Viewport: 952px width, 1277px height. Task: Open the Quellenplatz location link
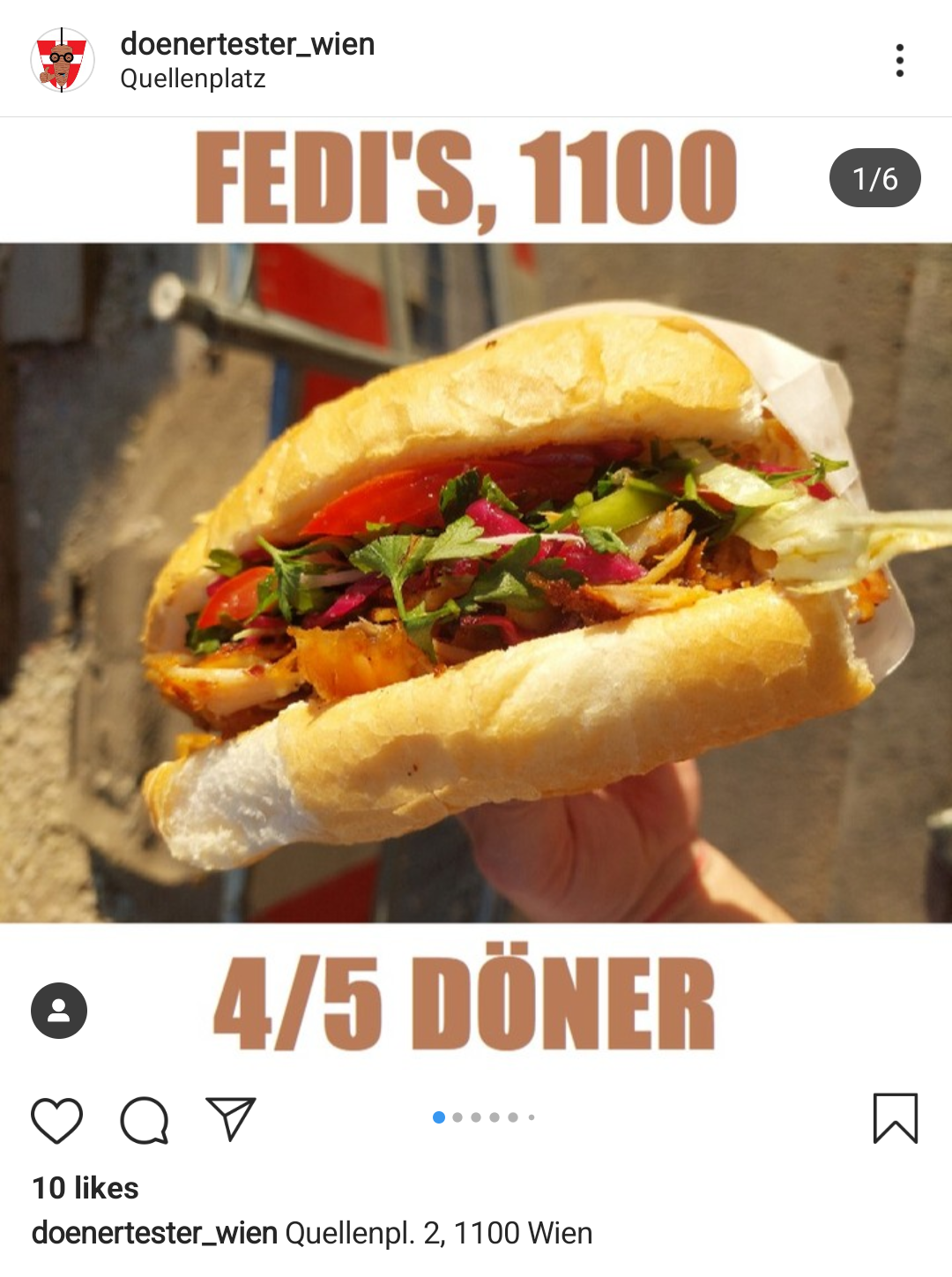tap(192, 79)
